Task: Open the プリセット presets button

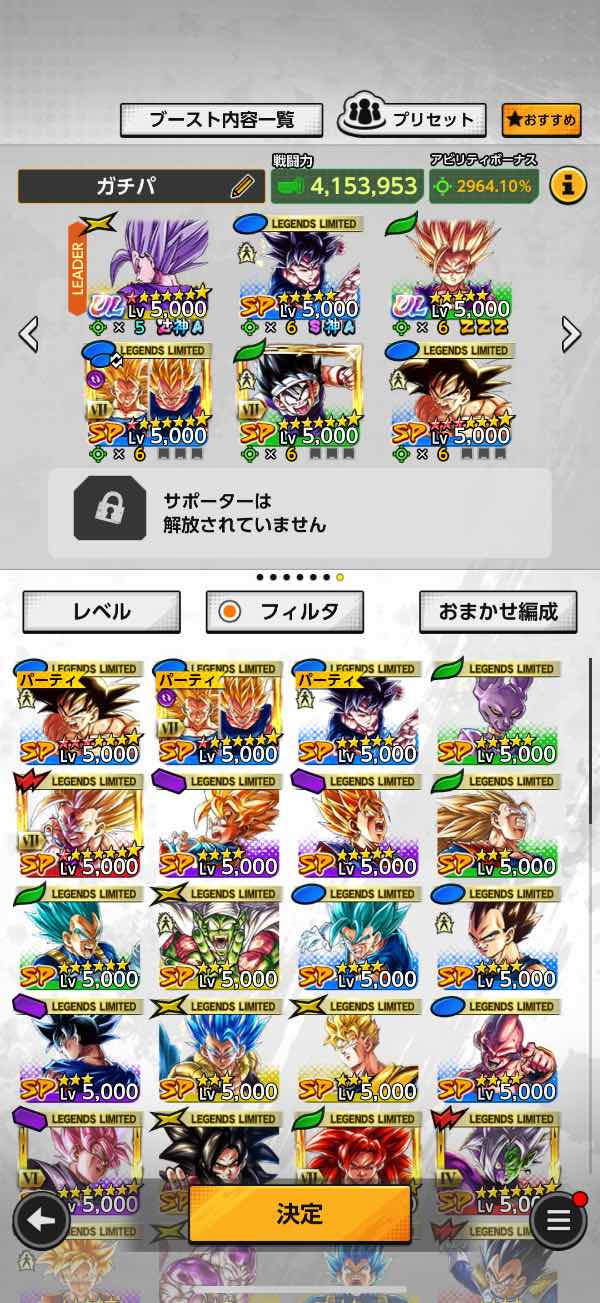Action: point(412,119)
